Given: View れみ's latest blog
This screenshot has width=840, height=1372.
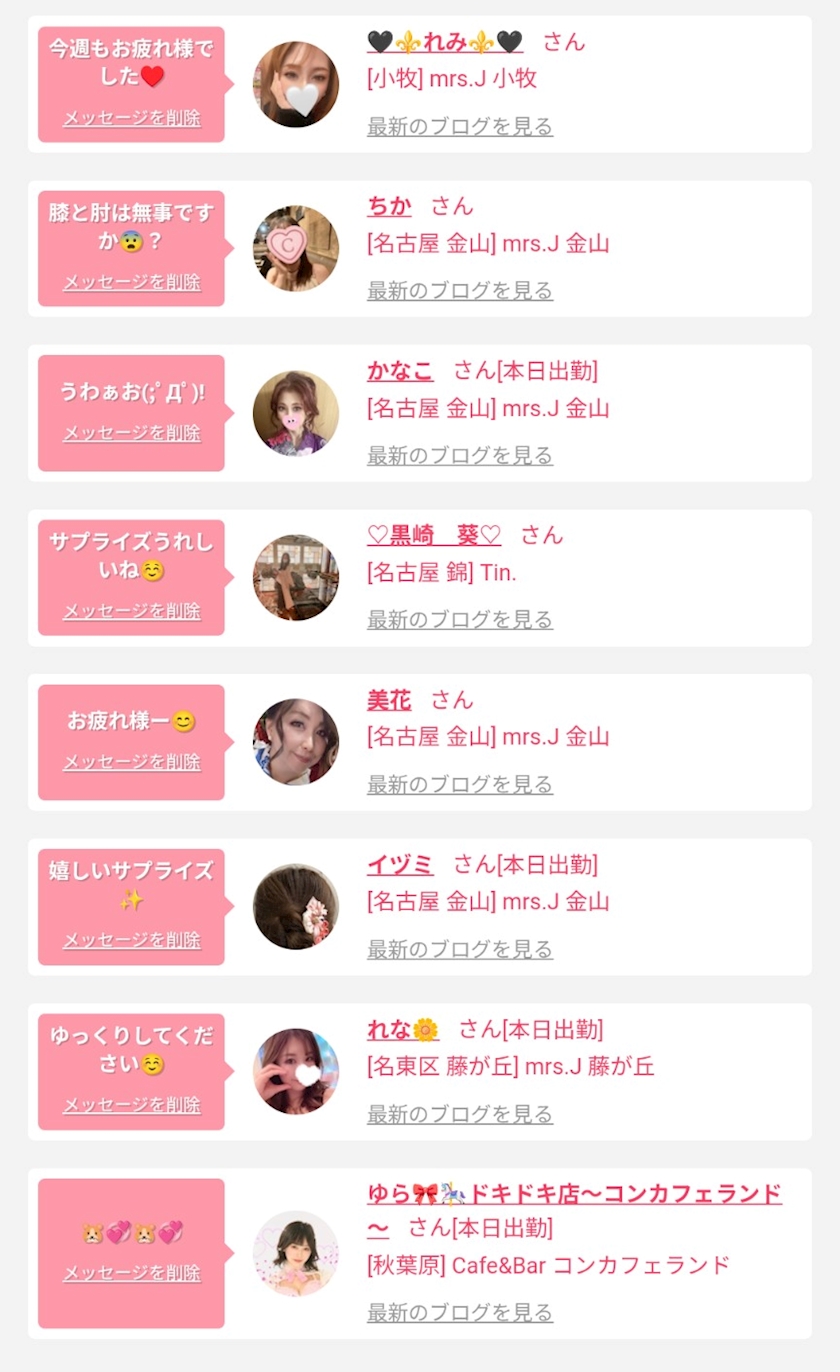Looking at the screenshot, I should point(460,127).
